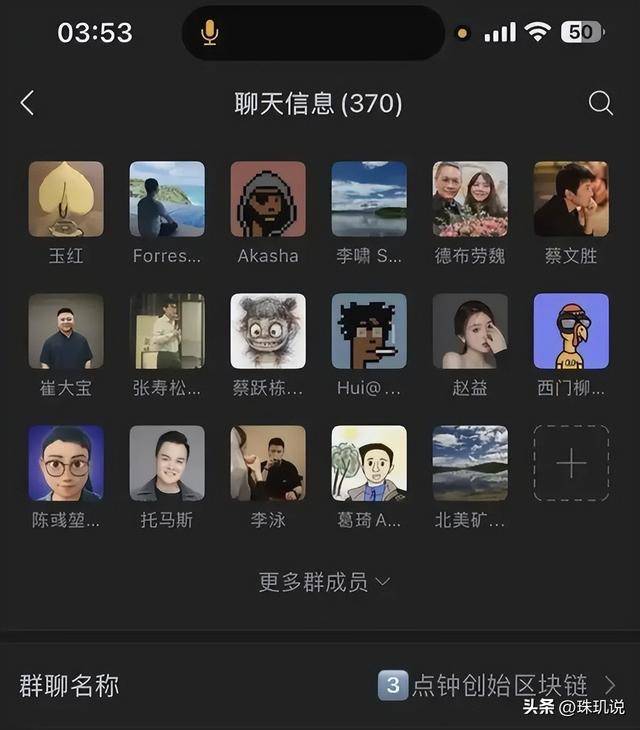Select the member named Hui@
The width and height of the screenshot is (640, 730).
[369, 331]
